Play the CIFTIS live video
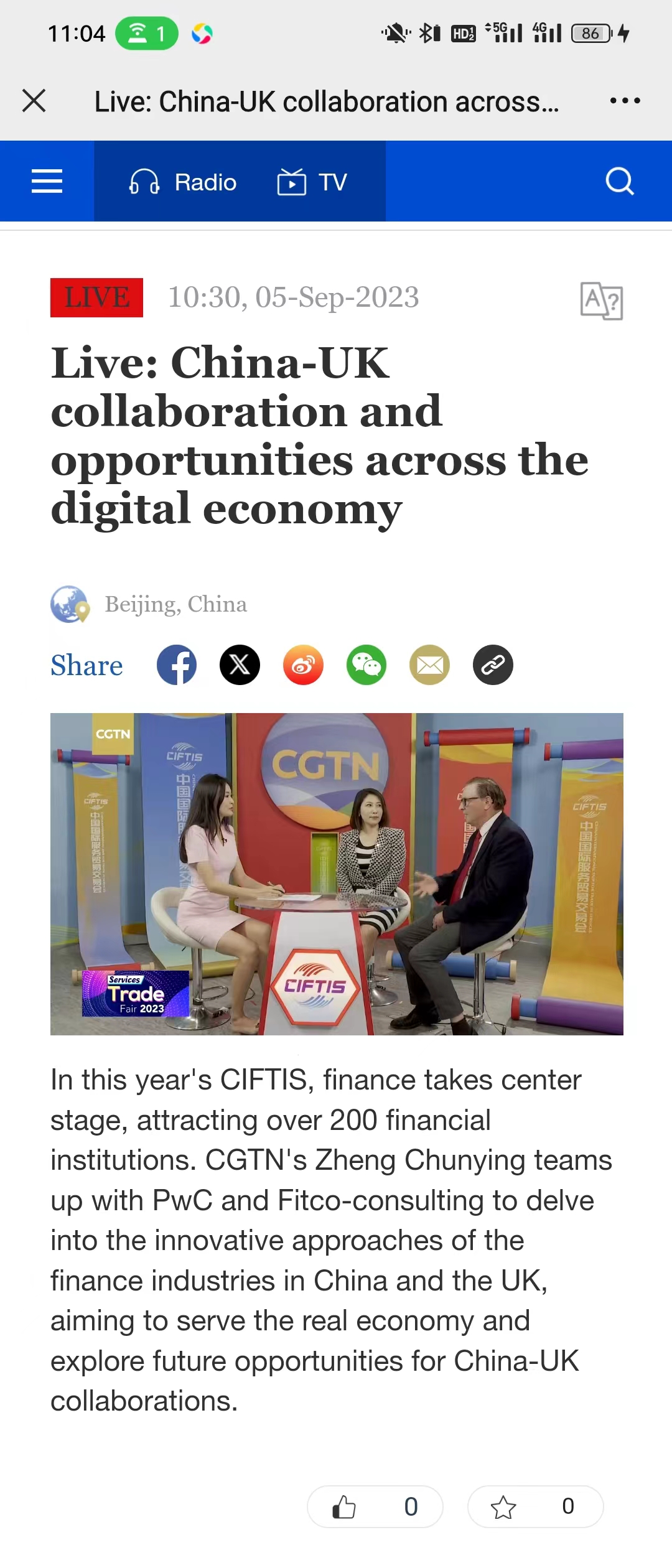Screen dimensions: 672x1568 pos(337,874)
